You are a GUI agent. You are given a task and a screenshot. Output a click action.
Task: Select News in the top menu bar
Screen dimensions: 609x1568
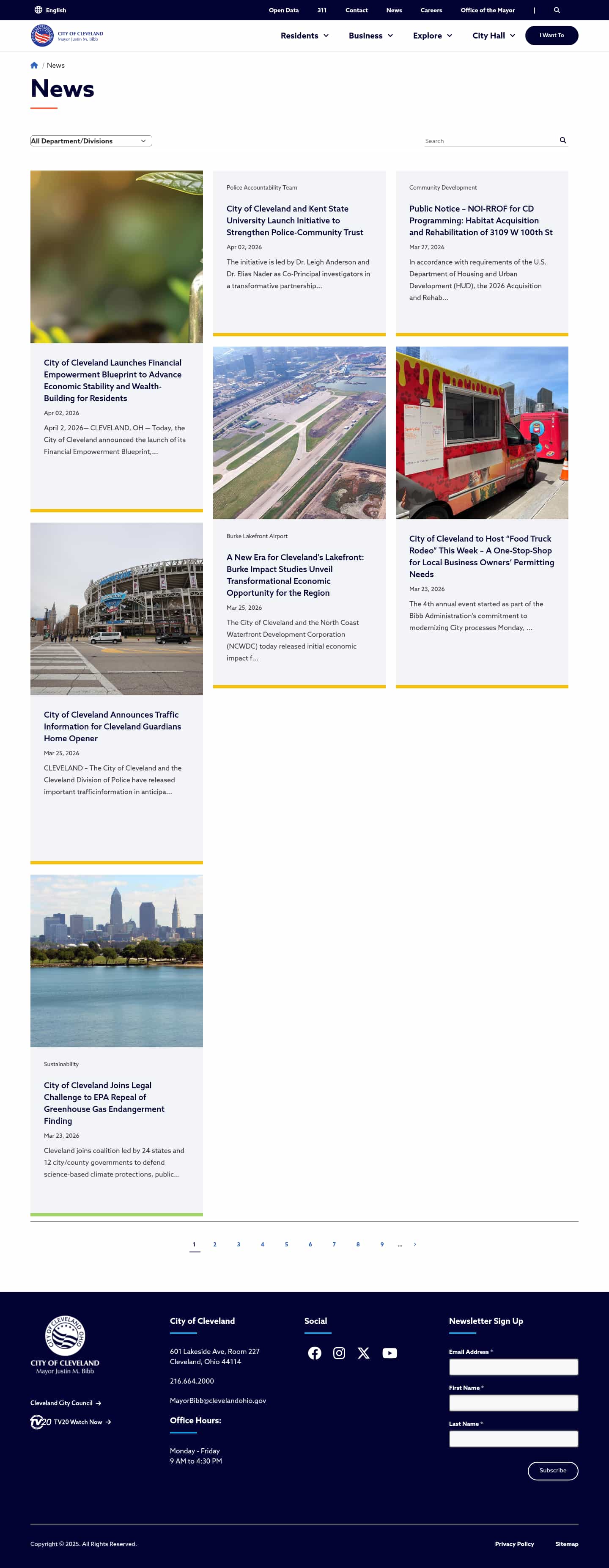coord(394,10)
